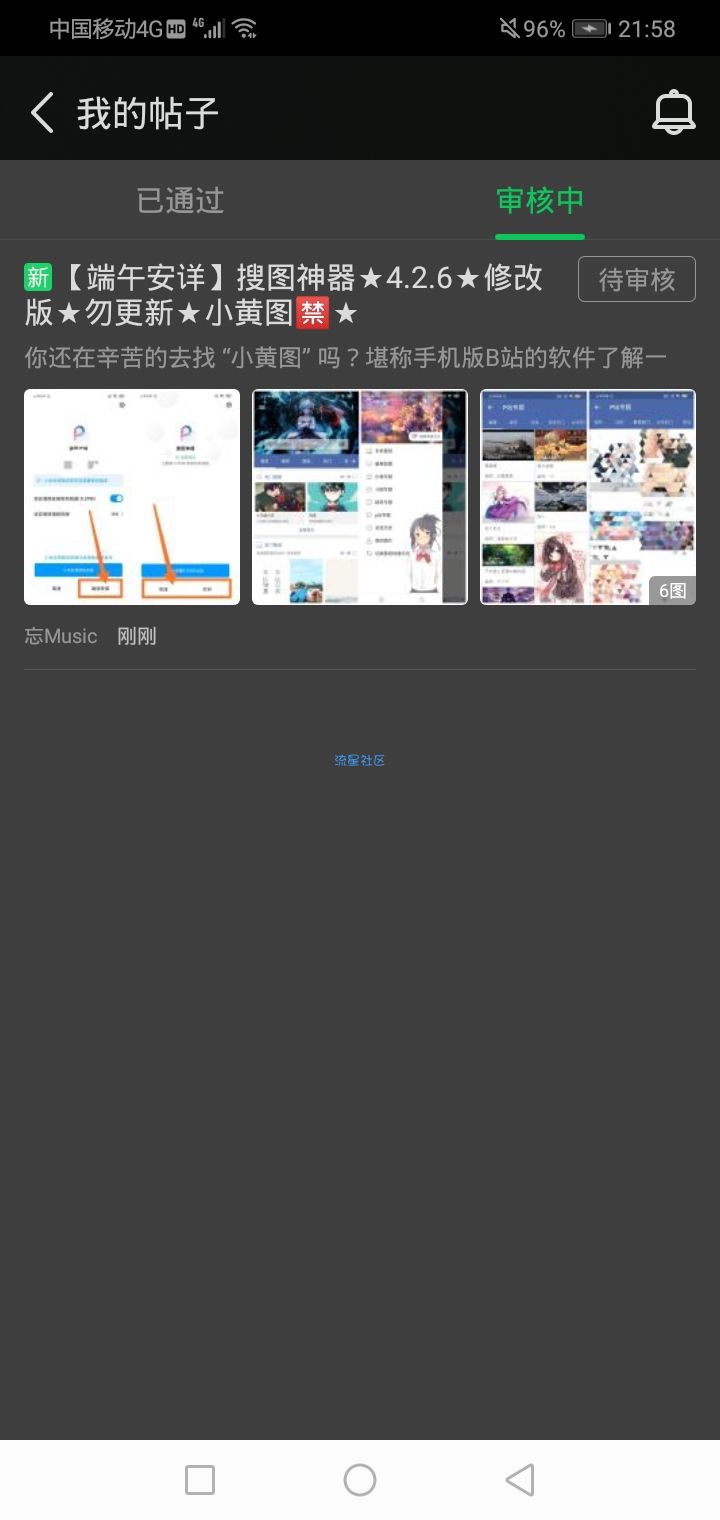Open third image labeled 6图
Screen dimensions: 720x1520
point(588,497)
